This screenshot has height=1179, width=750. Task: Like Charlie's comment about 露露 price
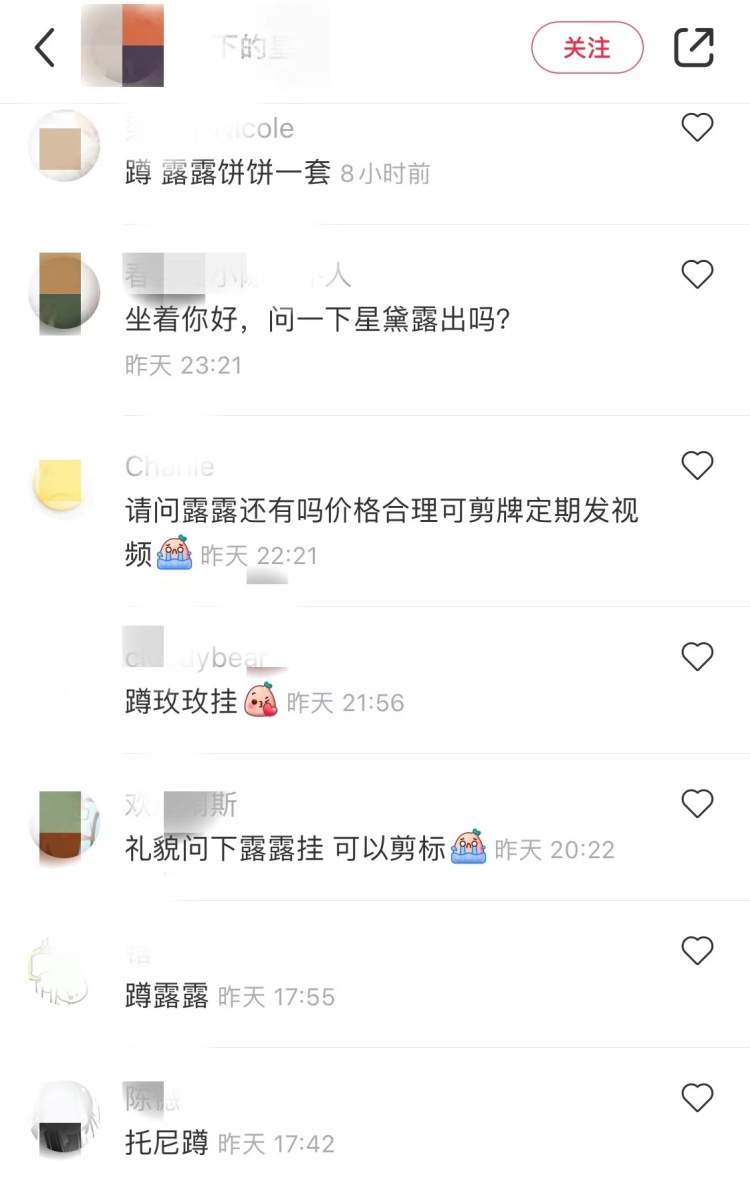tap(697, 464)
